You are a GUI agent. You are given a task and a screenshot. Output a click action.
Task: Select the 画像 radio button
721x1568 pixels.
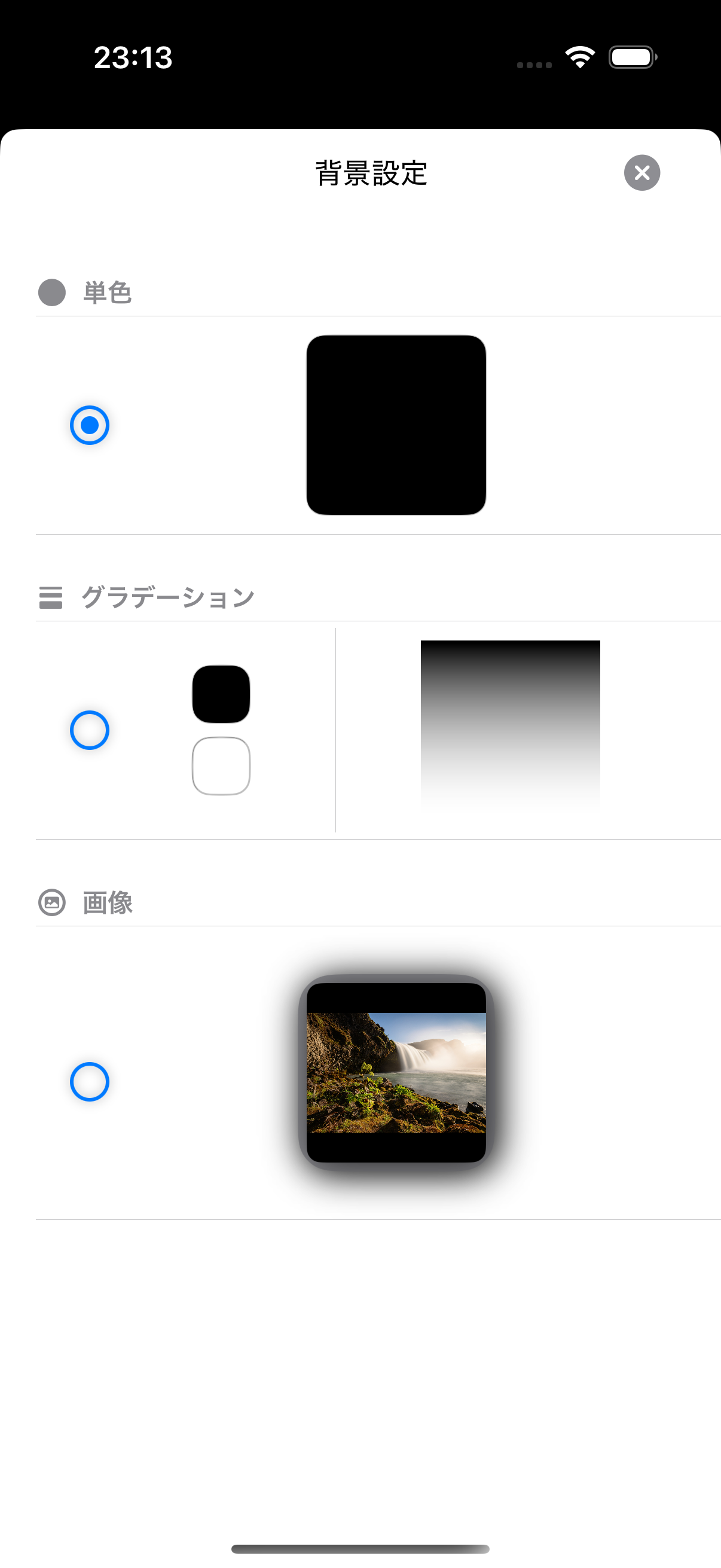click(90, 1082)
